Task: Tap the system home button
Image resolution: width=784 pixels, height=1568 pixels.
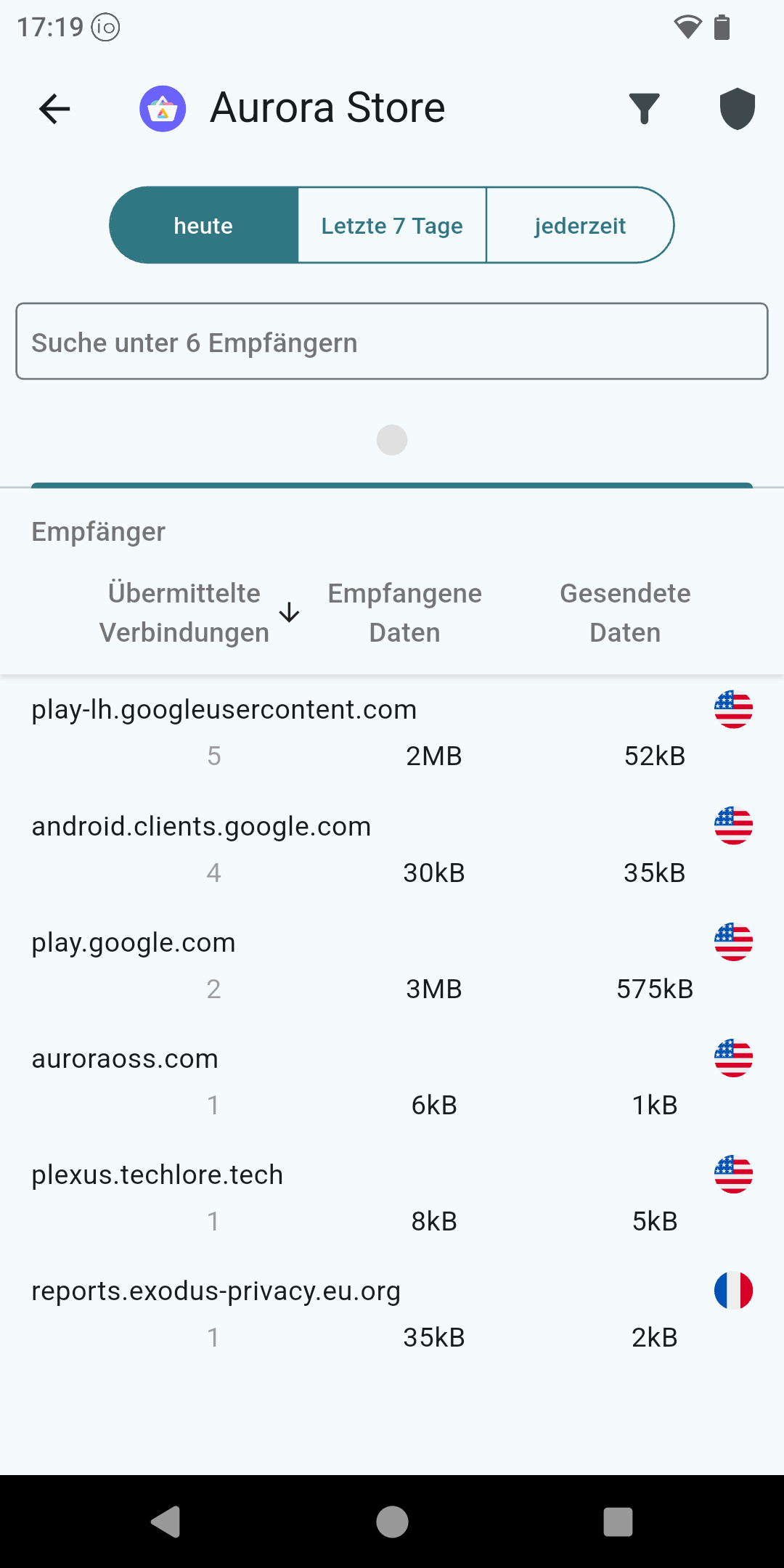Action: 392,1522
